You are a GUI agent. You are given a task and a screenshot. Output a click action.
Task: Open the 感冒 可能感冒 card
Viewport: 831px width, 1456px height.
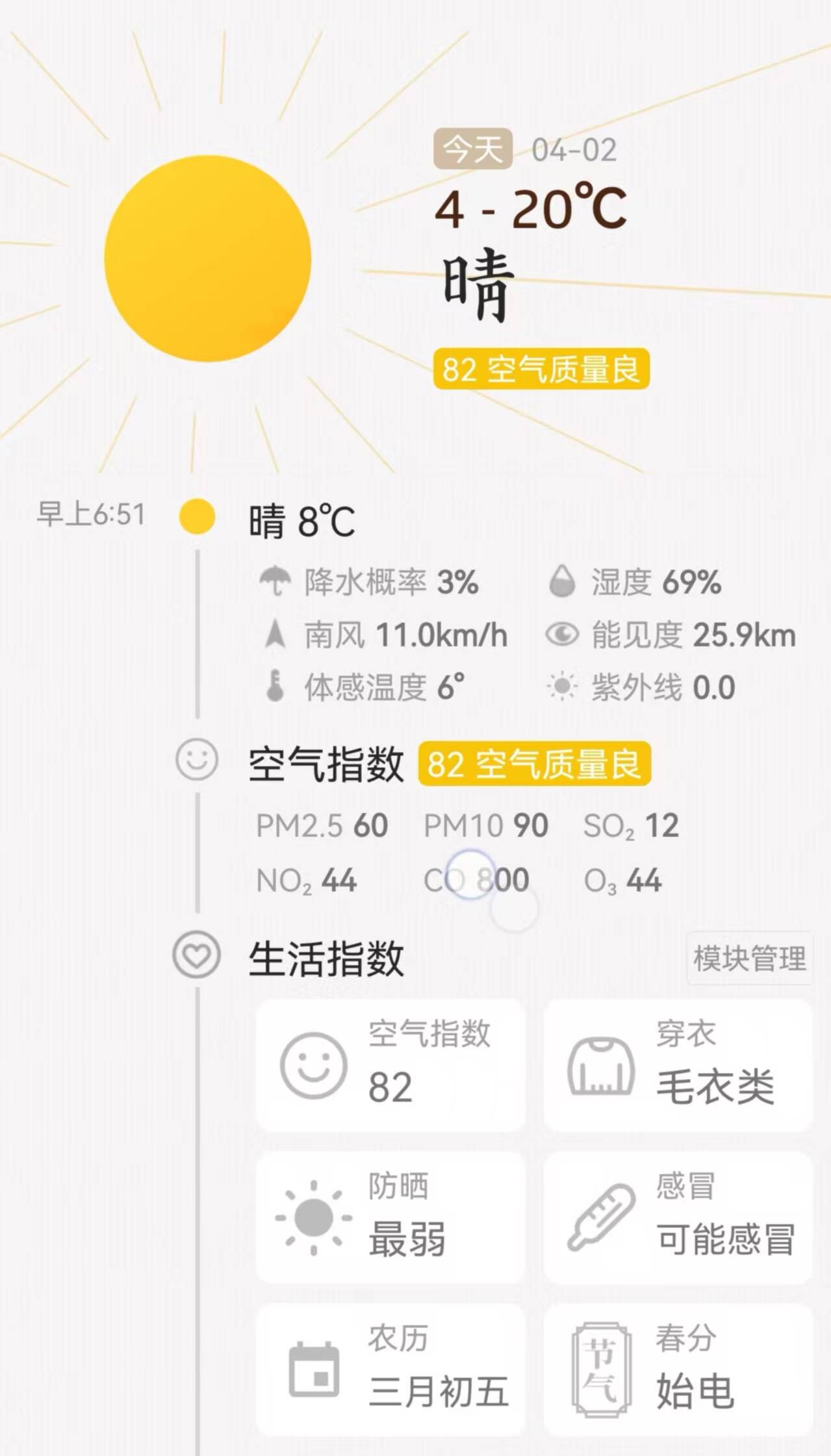pyautogui.click(x=678, y=1217)
